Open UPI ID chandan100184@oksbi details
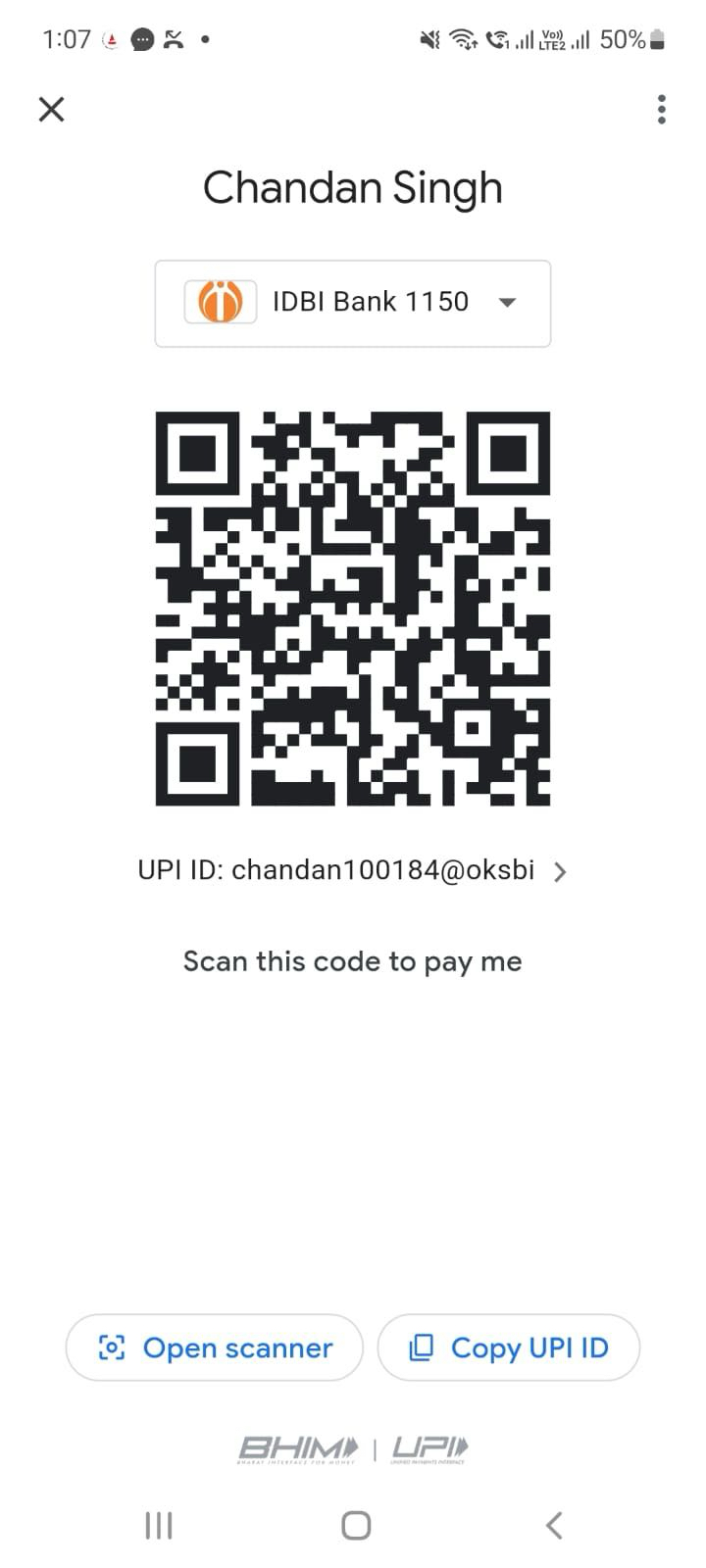The width and height of the screenshot is (706, 1568). pos(353,870)
